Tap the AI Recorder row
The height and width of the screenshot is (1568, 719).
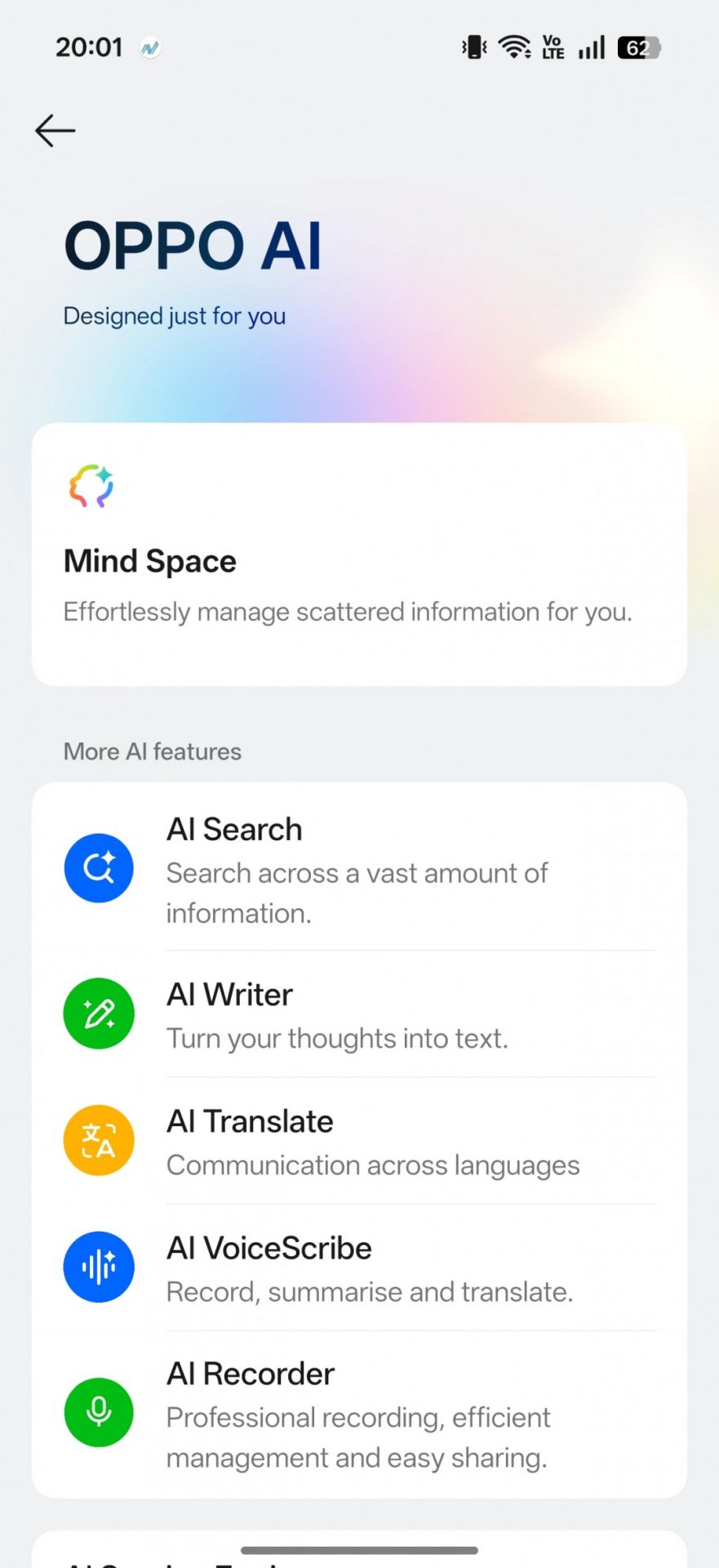359,1414
